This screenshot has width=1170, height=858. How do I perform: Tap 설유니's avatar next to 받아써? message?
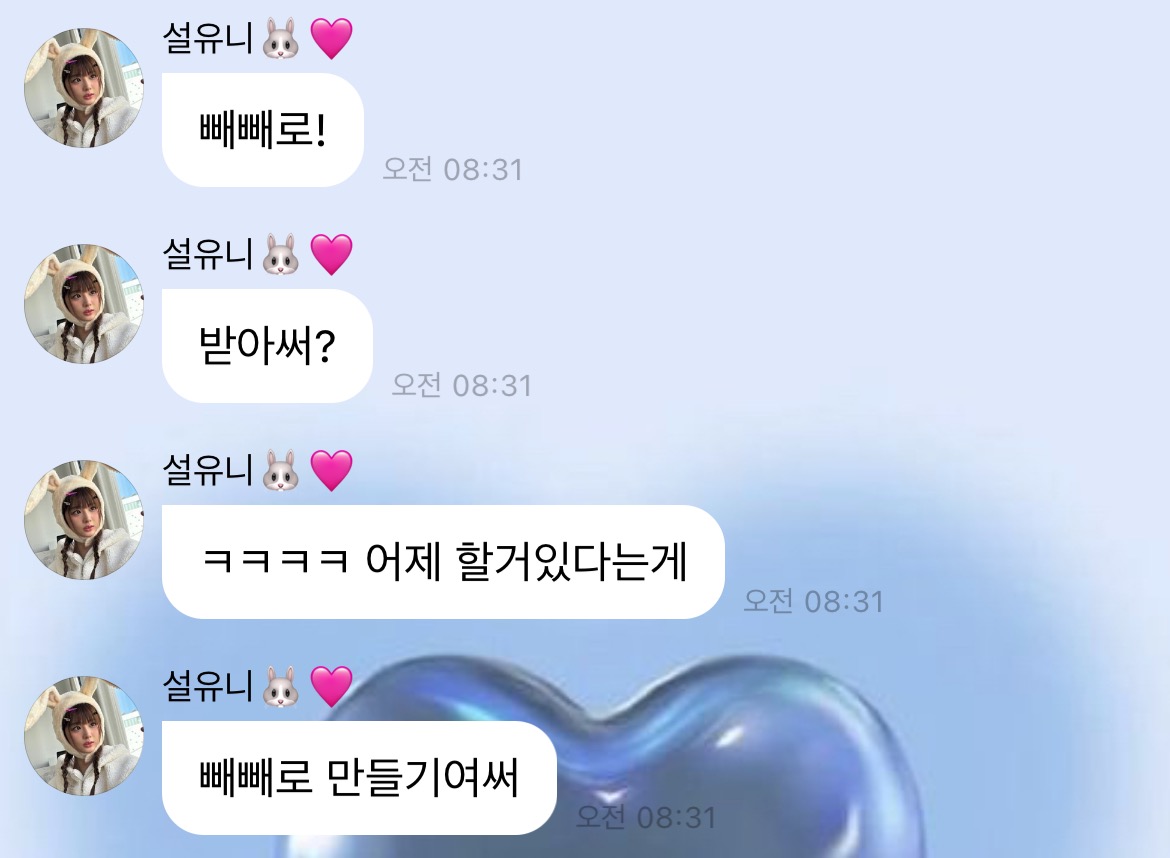[84, 304]
